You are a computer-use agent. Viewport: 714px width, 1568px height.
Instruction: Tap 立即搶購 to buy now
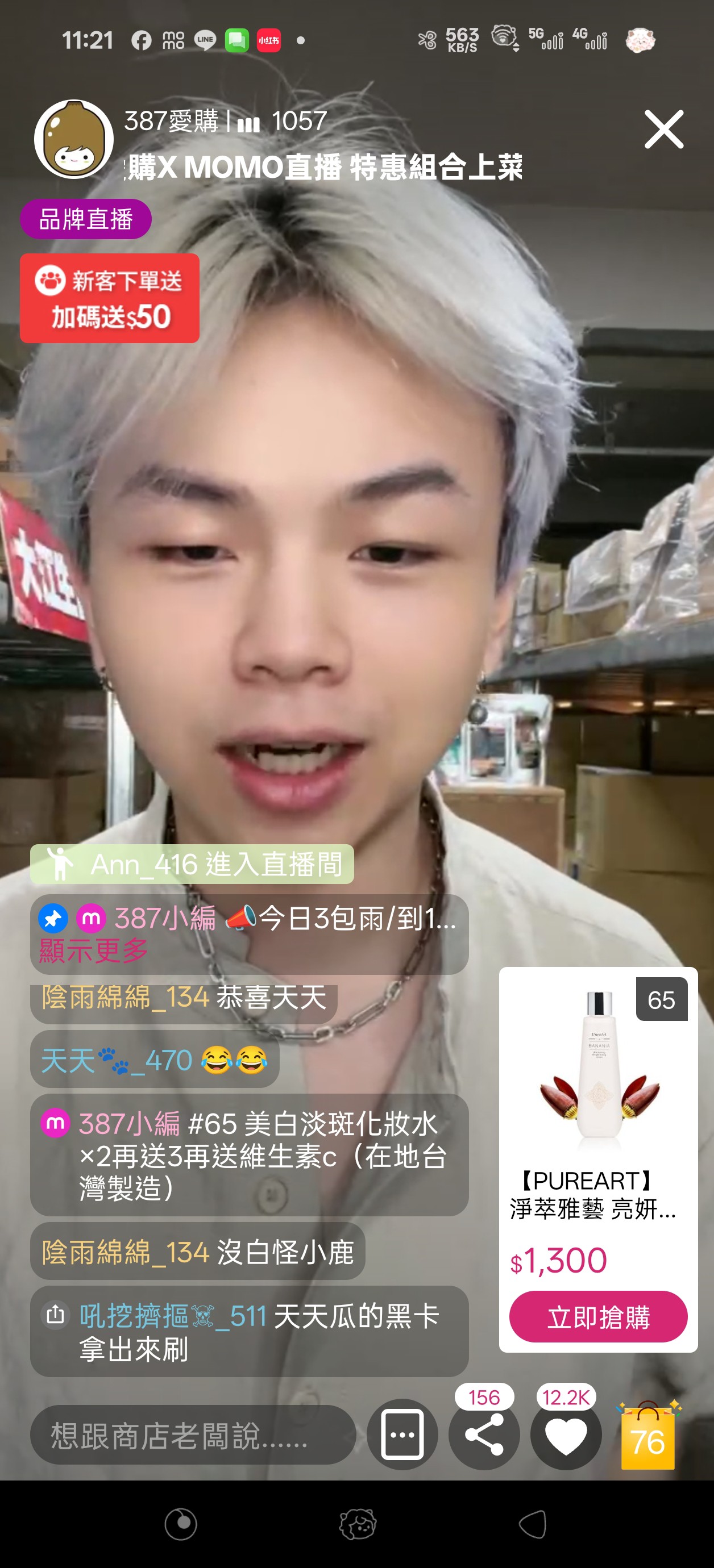pyautogui.click(x=597, y=1316)
